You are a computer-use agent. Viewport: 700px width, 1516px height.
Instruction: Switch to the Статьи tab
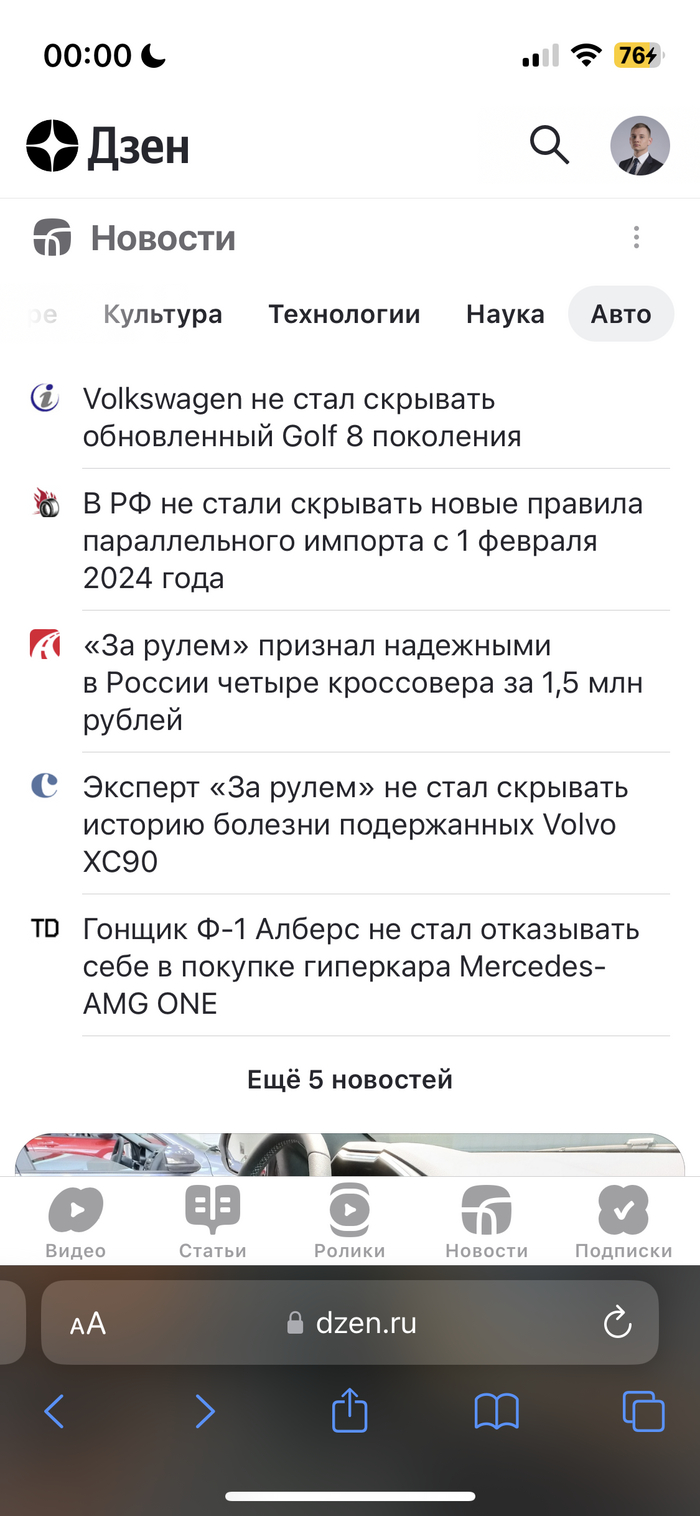(212, 1222)
